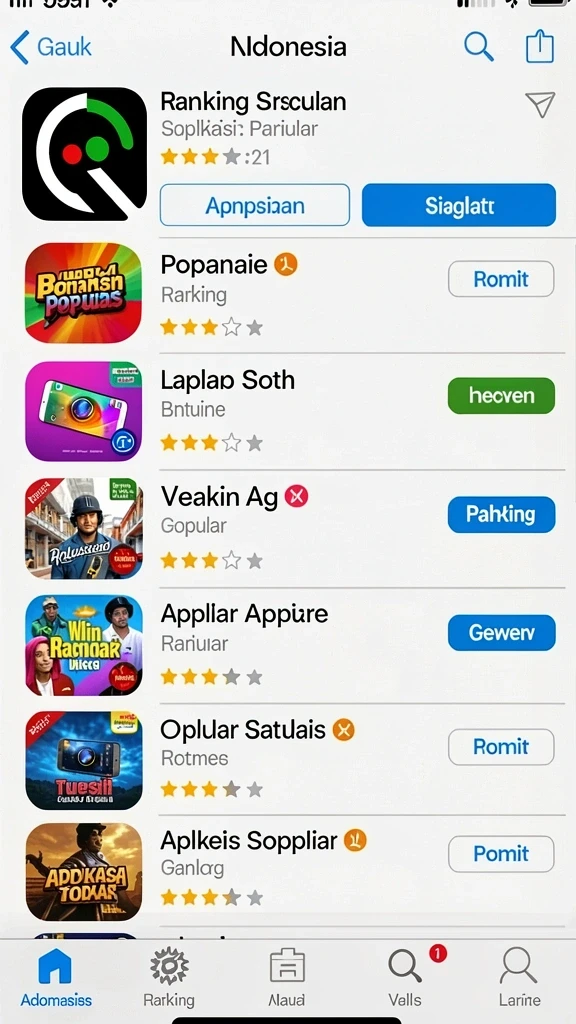Switch to the Rarking tab

(169, 978)
